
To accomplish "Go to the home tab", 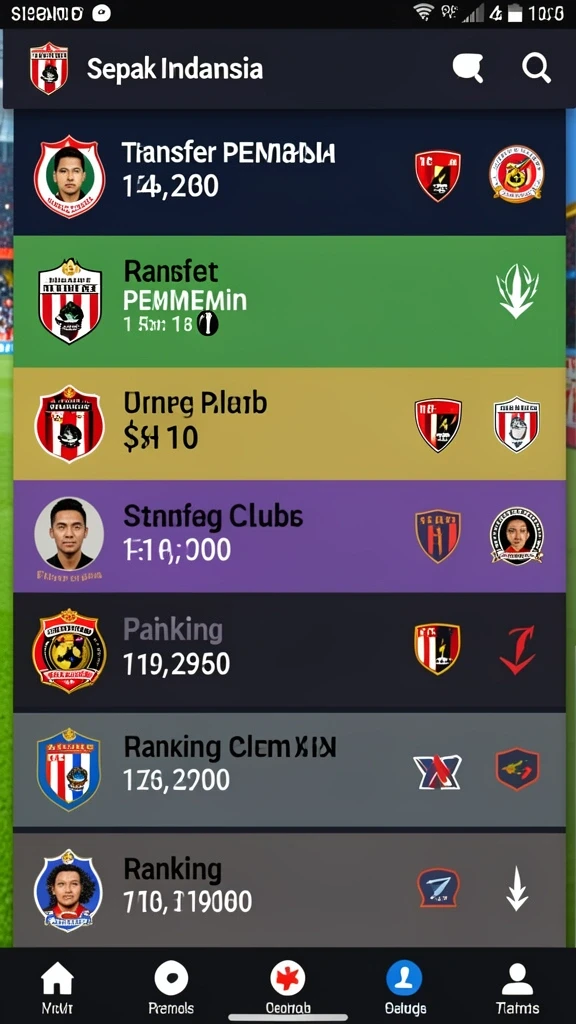I will point(57,989).
